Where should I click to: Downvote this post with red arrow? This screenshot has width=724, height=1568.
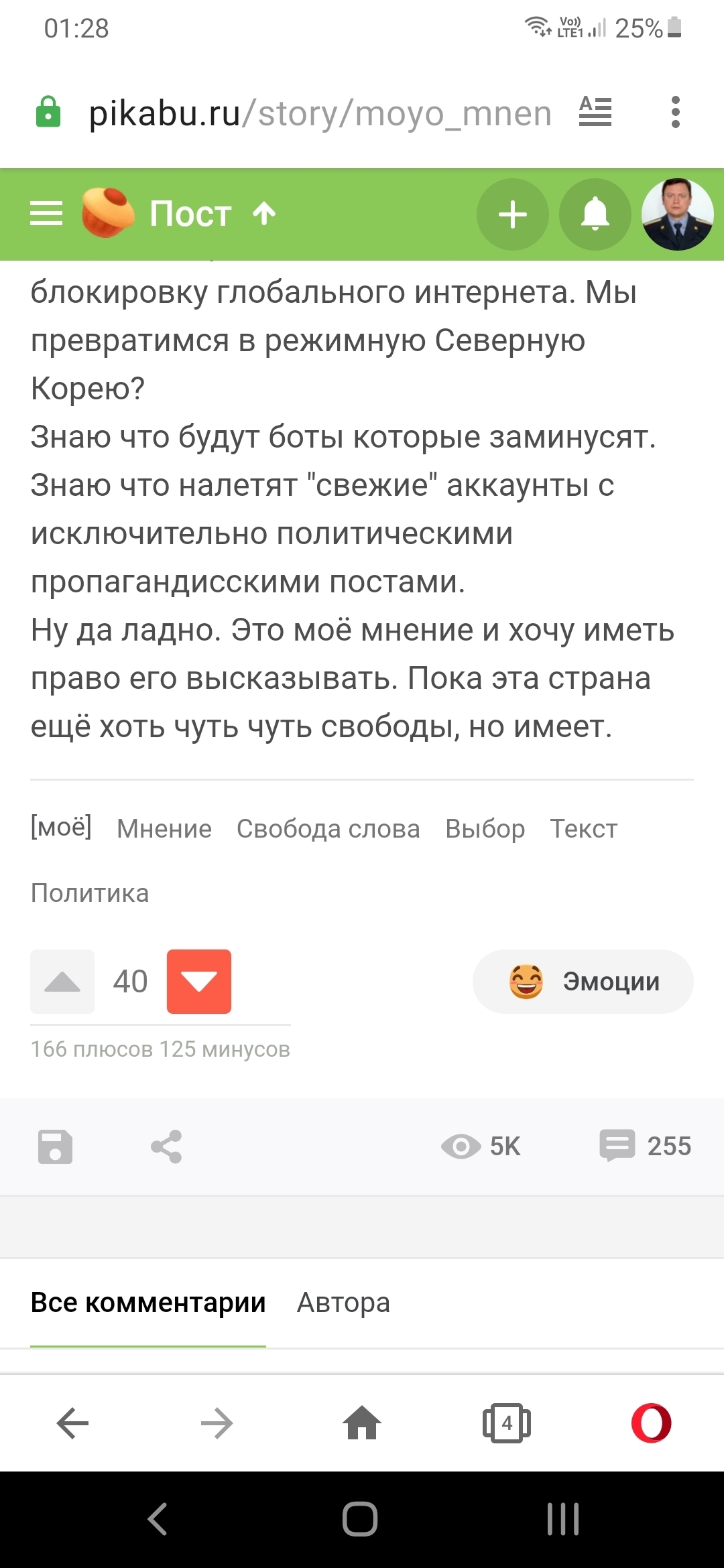pyautogui.click(x=199, y=982)
